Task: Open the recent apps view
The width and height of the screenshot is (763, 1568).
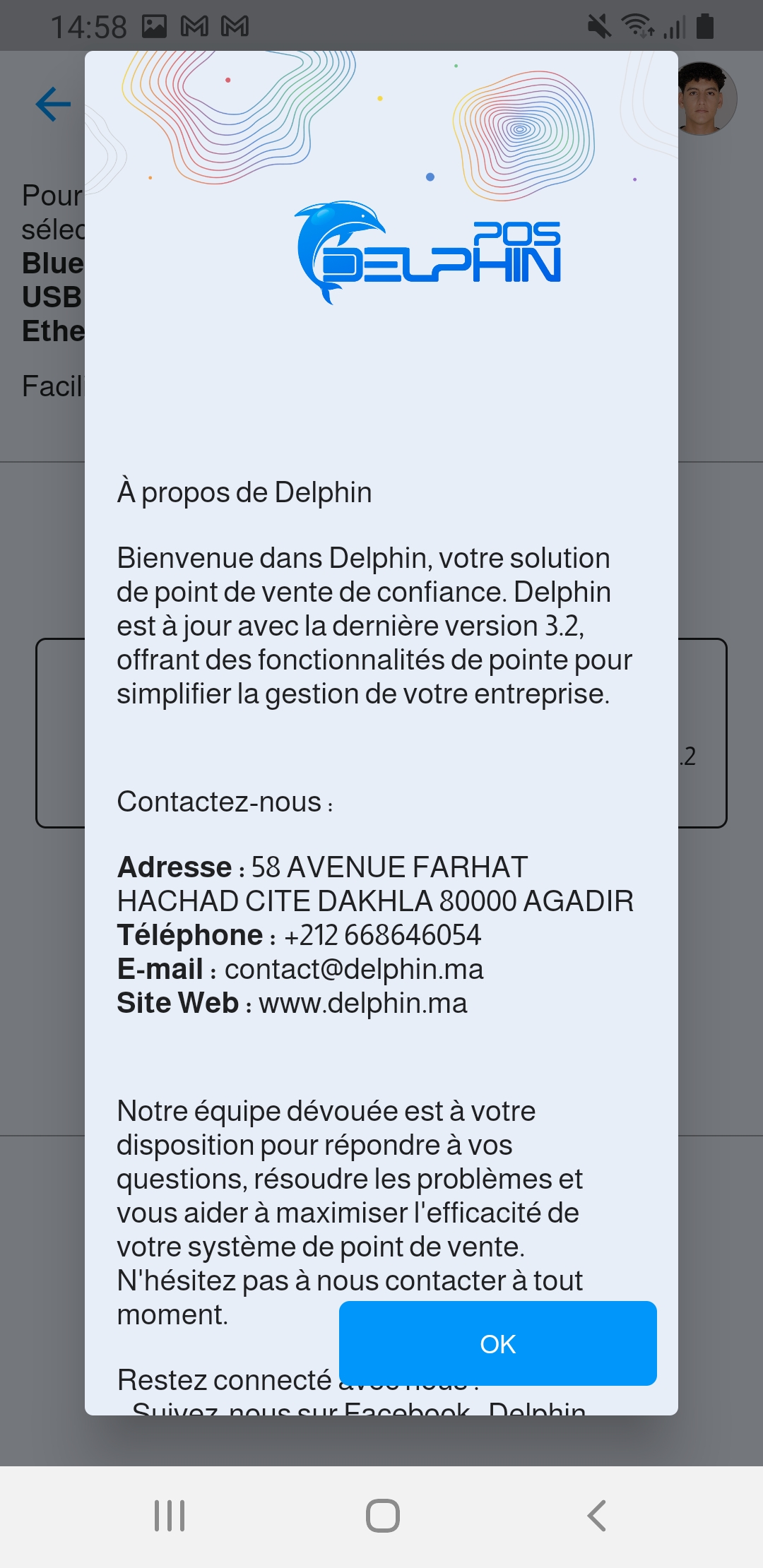Action: tap(170, 1515)
